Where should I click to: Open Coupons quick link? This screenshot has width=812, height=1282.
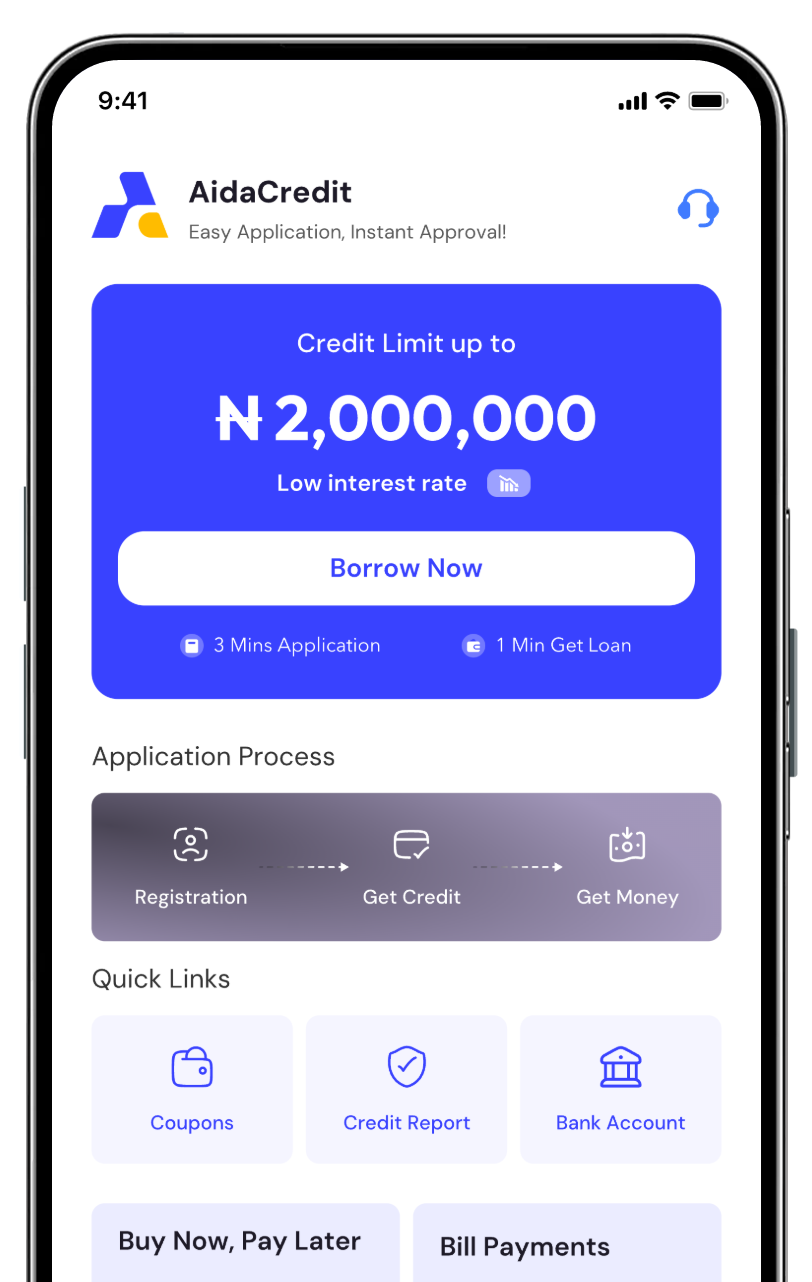192,1089
